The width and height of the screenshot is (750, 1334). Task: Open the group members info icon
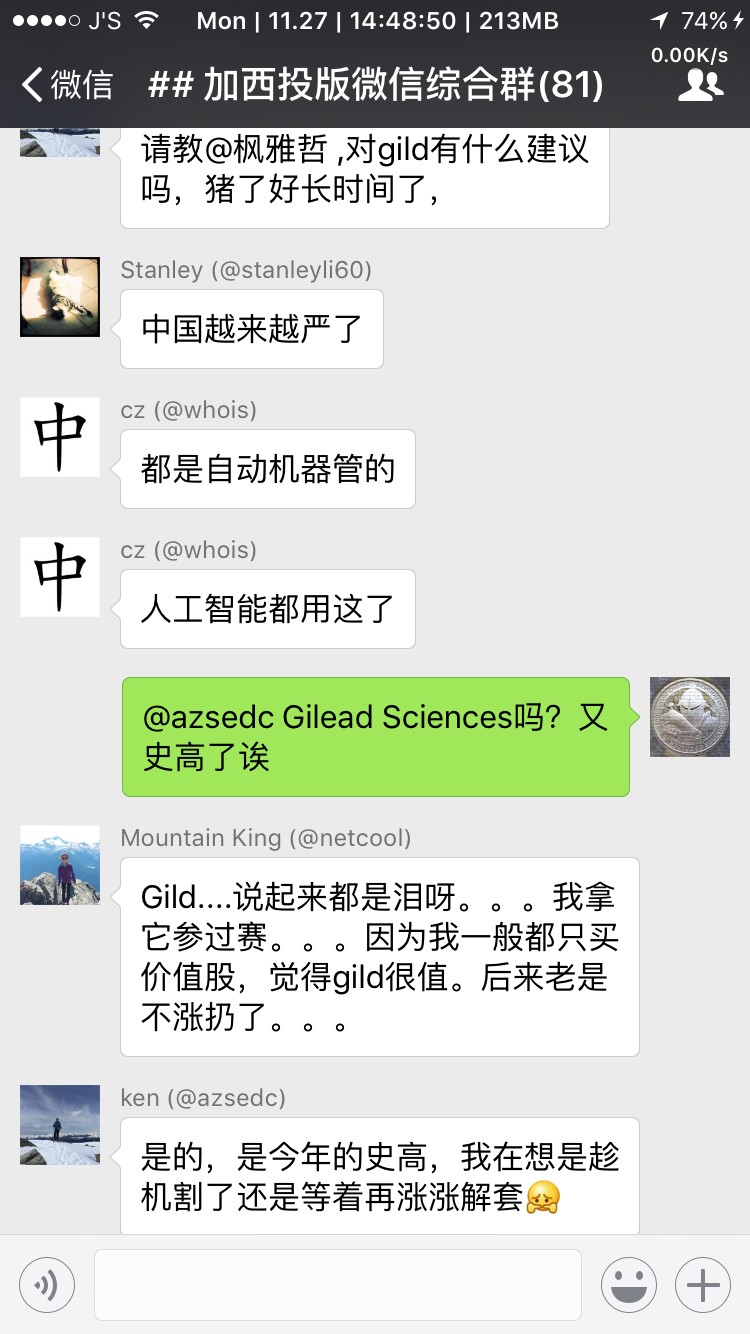[x=700, y=86]
